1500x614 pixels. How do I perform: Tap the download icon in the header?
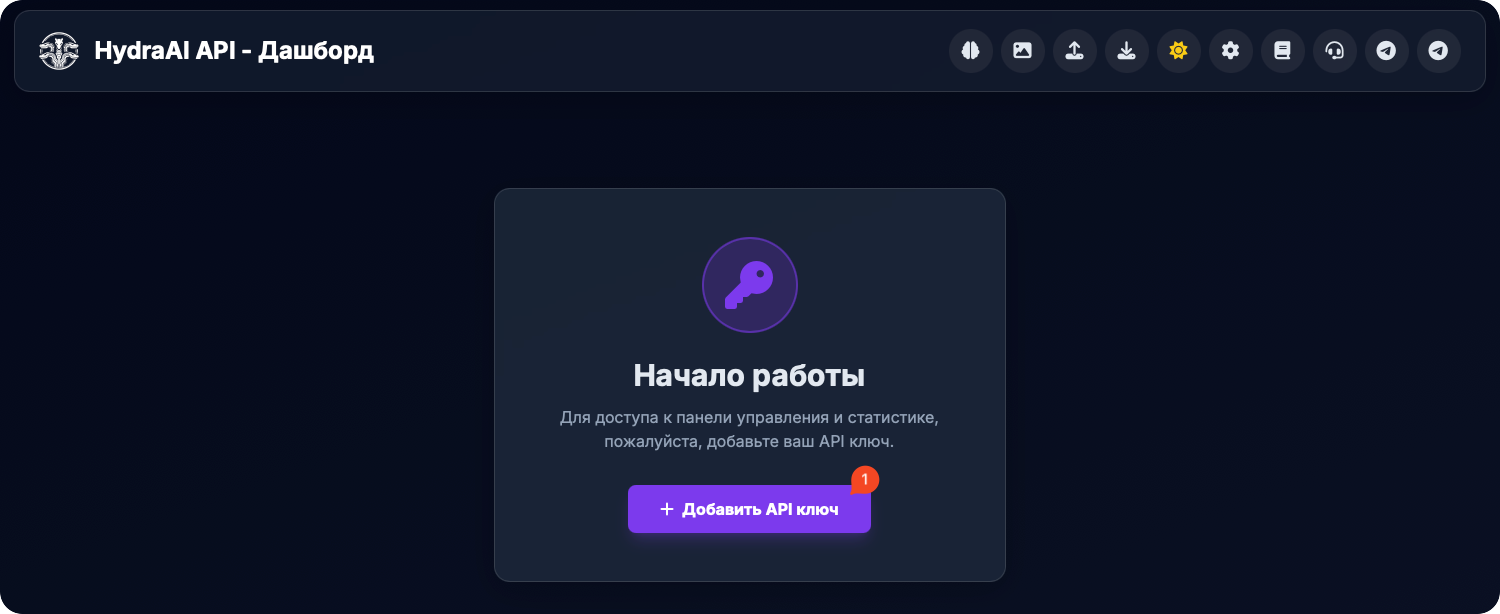pos(1126,50)
